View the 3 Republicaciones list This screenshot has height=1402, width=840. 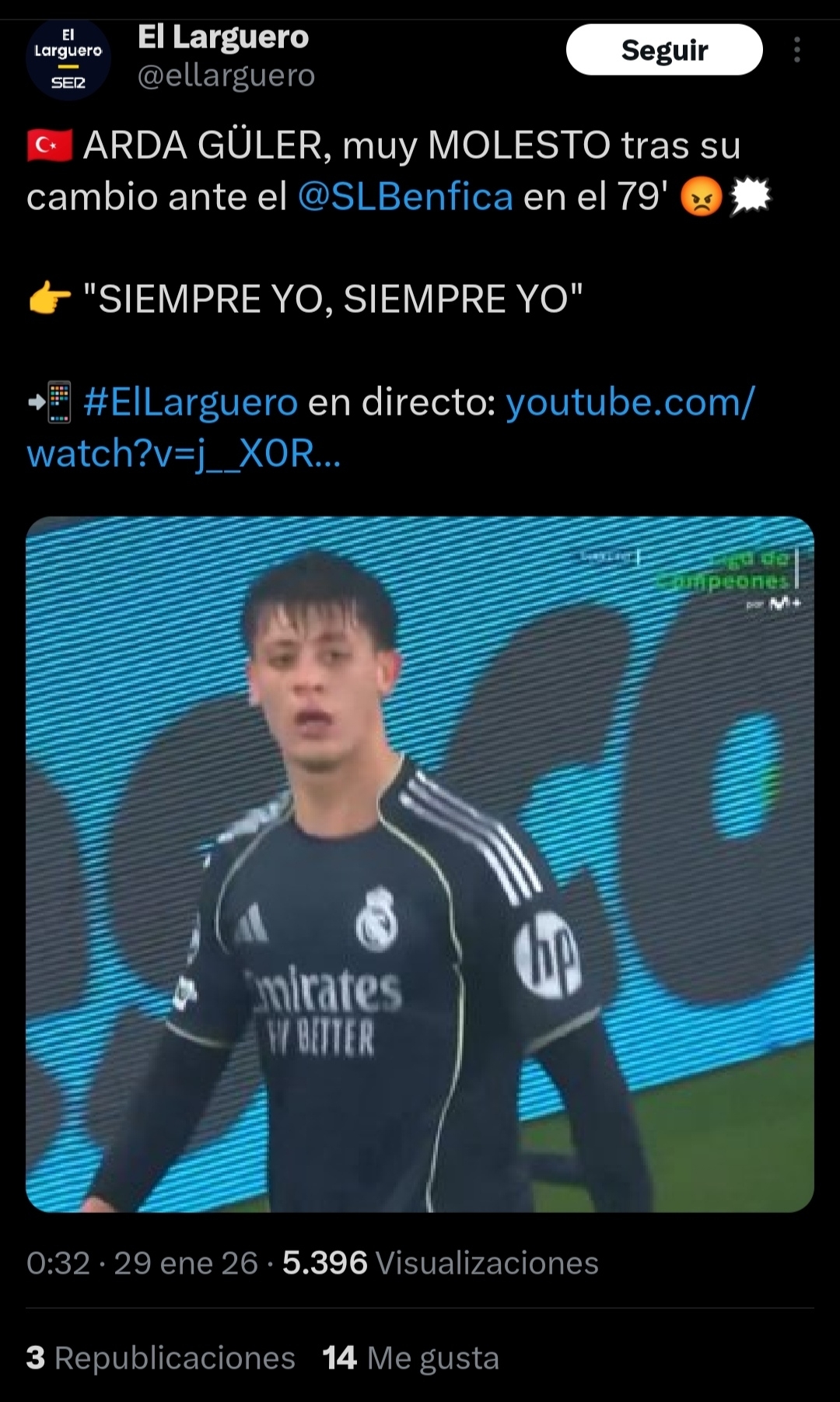click(x=161, y=1358)
